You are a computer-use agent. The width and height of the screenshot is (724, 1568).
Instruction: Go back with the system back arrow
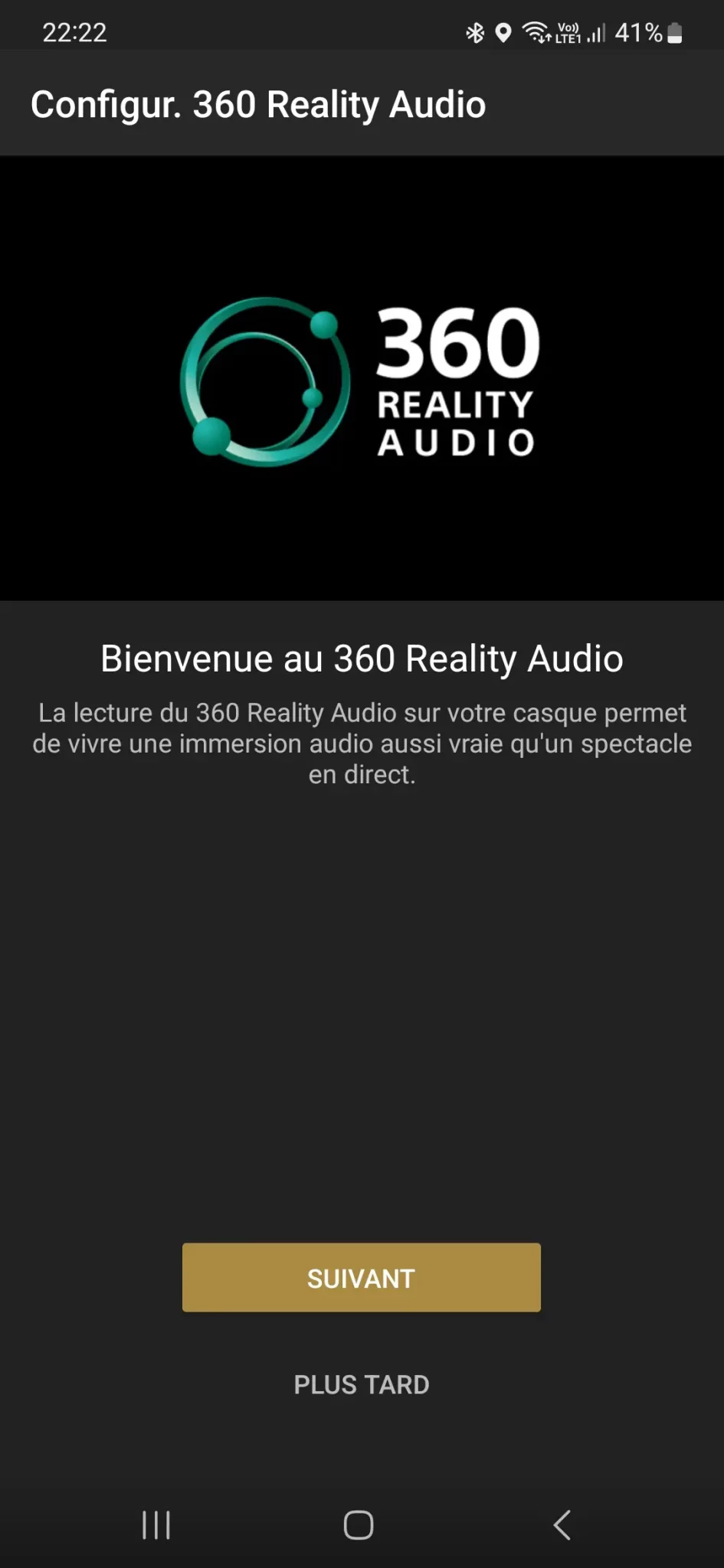click(x=562, y=1524)
